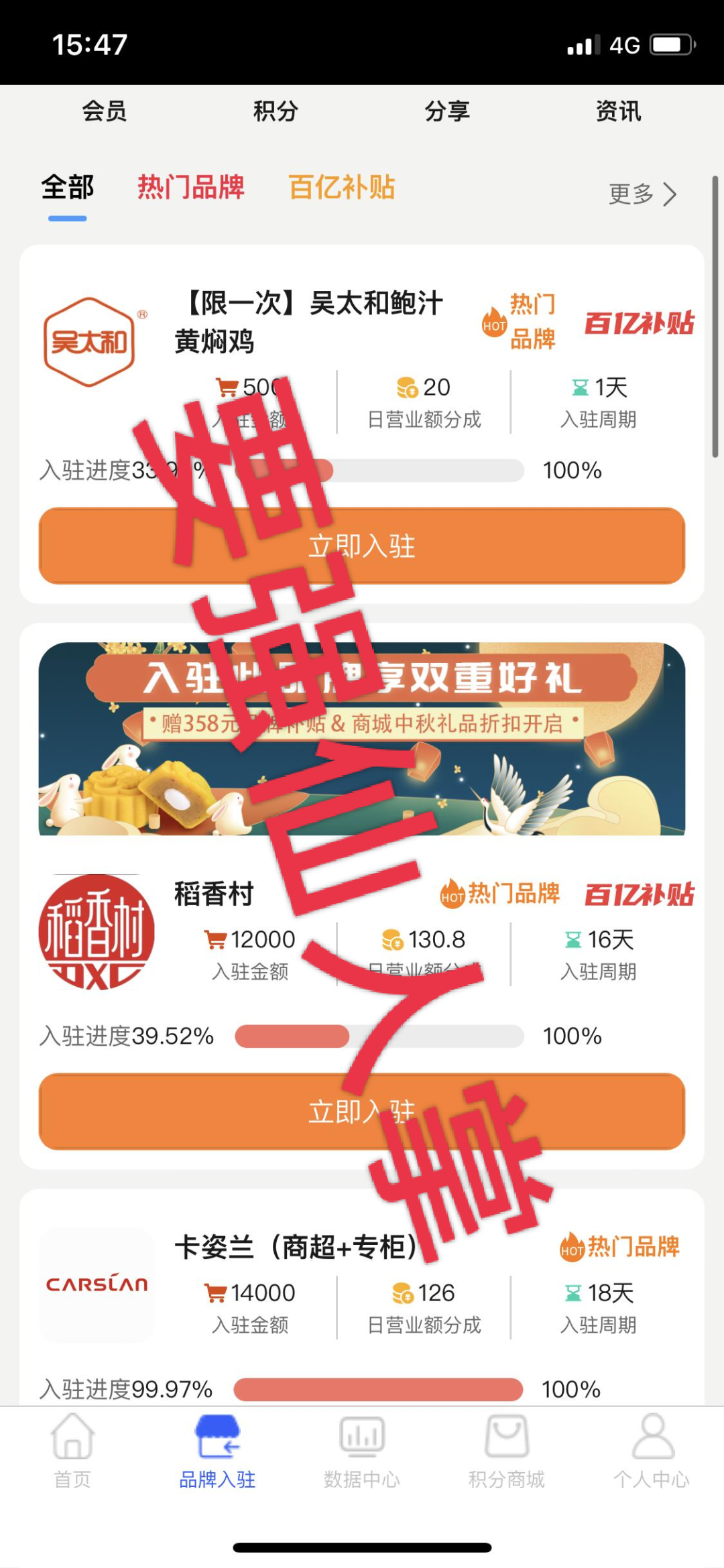Switch to the 资讯 section
The width and height of the screenshot is (724, 1568).
click(618, 111)
